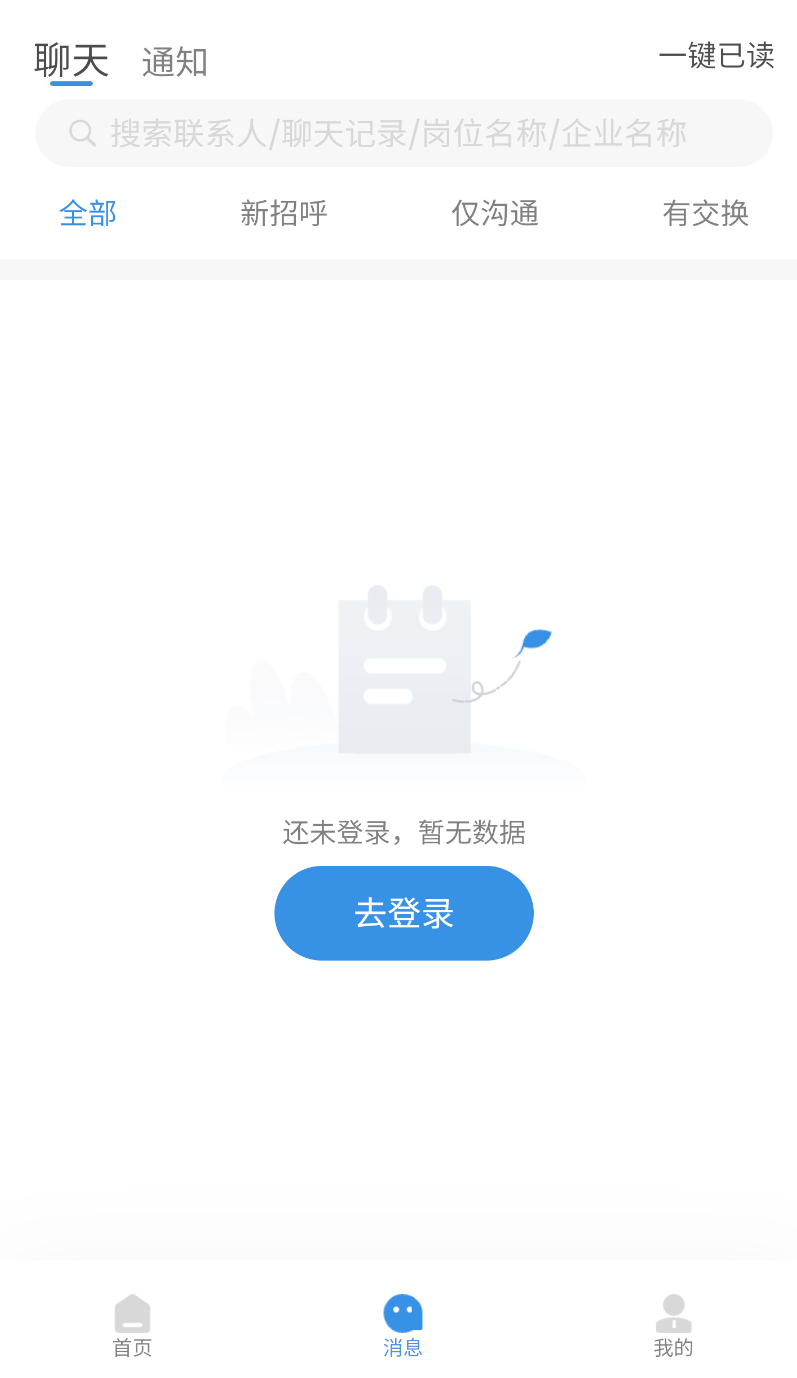Open the contacts and chat search box
This screenshot has width=797, height=1378.
[404, 133]
